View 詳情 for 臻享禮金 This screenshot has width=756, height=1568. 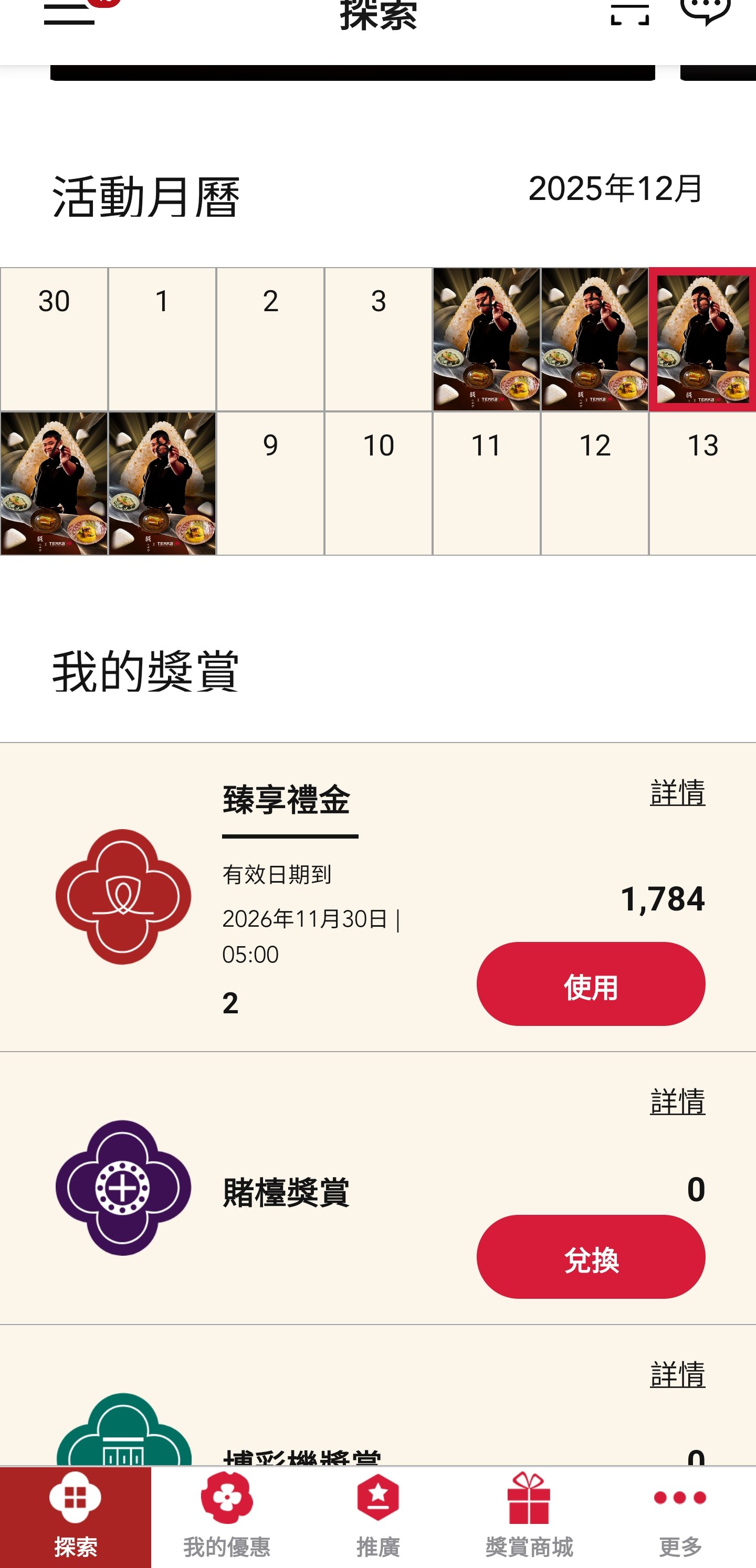[677, 793]
